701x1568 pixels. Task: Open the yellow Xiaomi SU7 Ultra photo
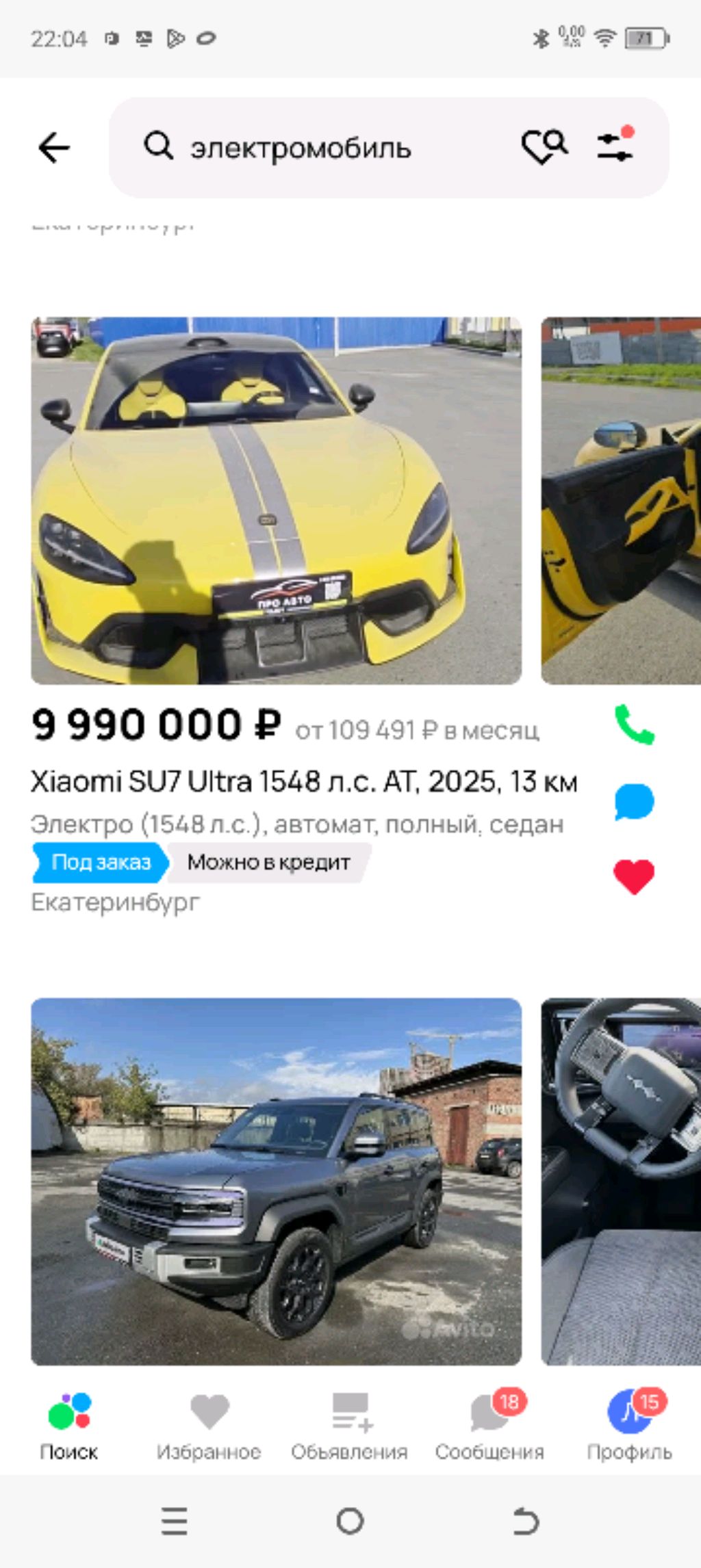[x=276, y=500]
